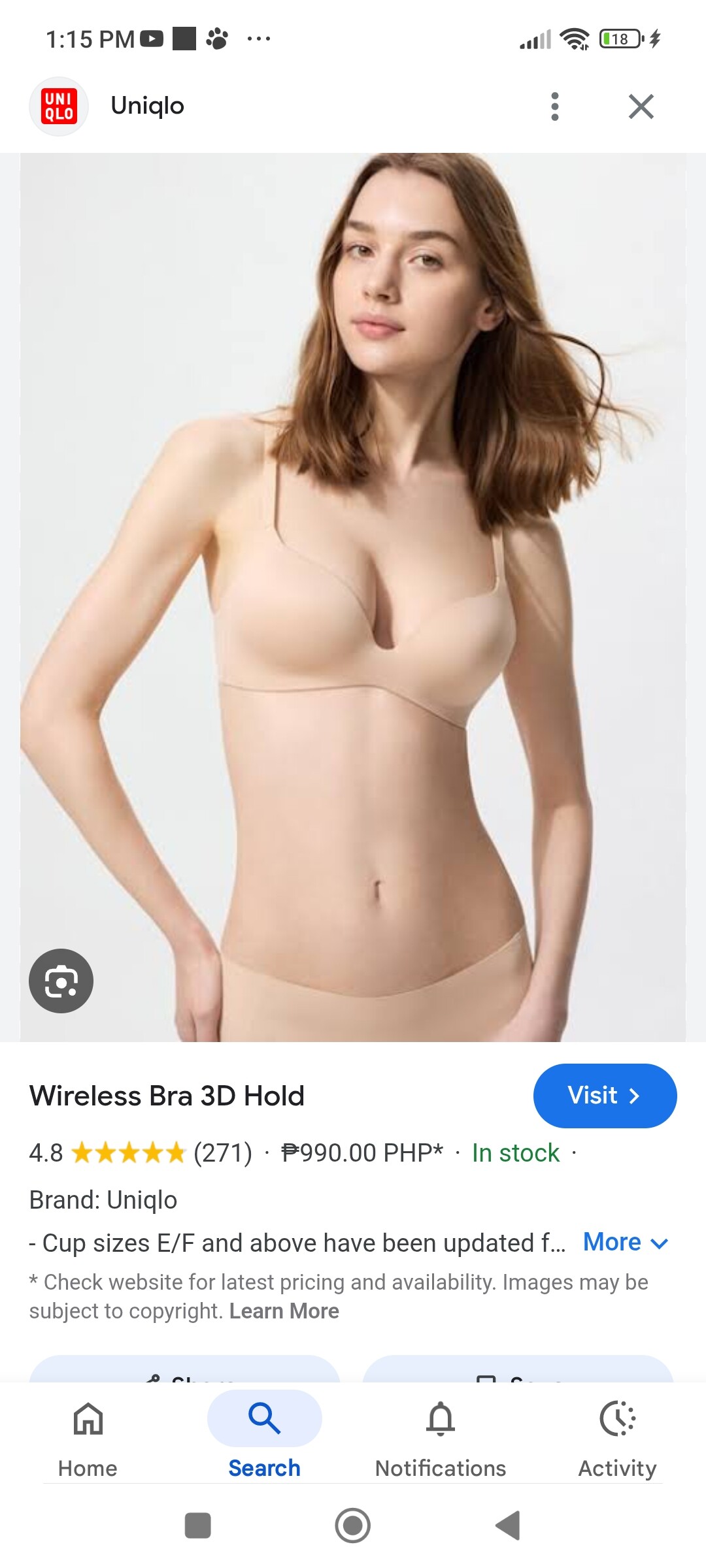Image resolution: width=706 pixels, height=1568 pixels.
Task: Tap the system back button
Action: coord(508,1526)
